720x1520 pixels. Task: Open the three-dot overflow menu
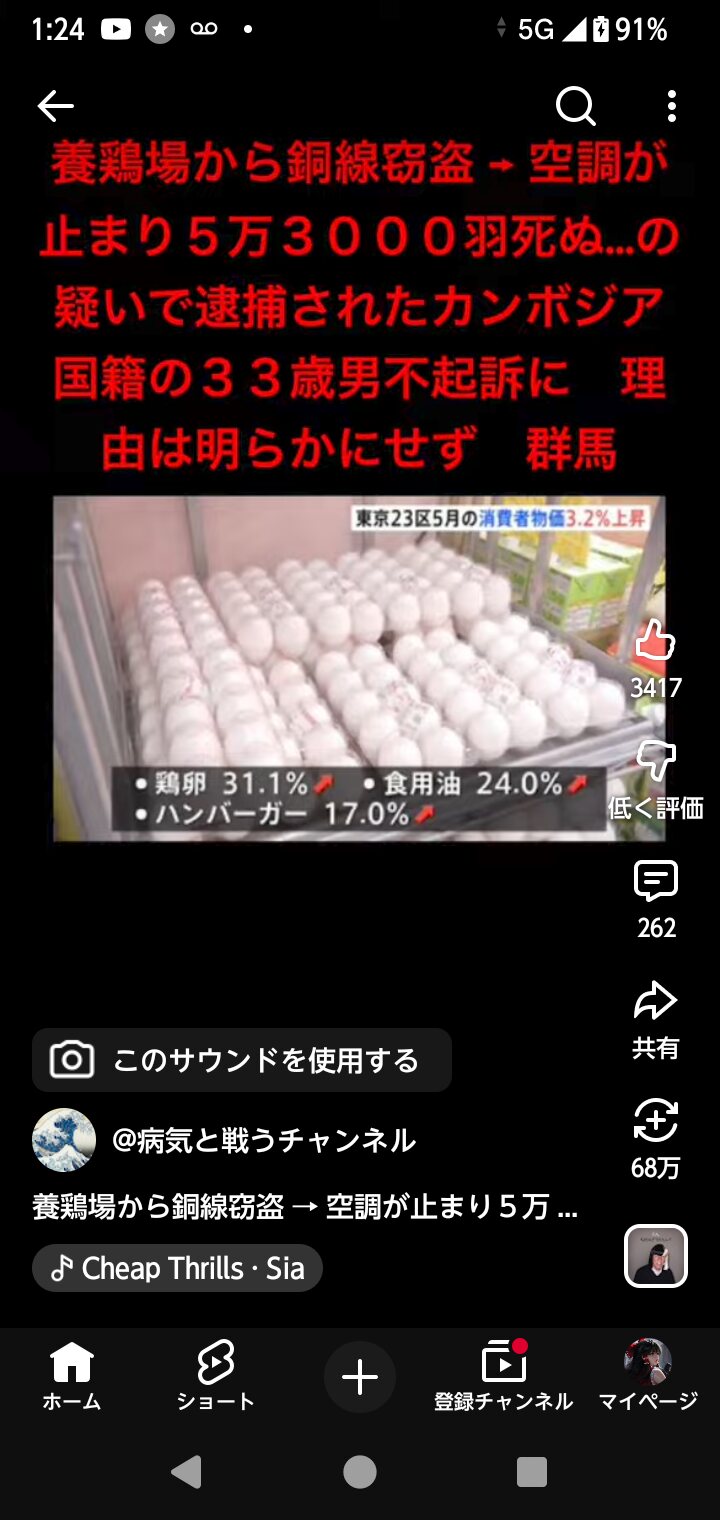tap(672, 106)
